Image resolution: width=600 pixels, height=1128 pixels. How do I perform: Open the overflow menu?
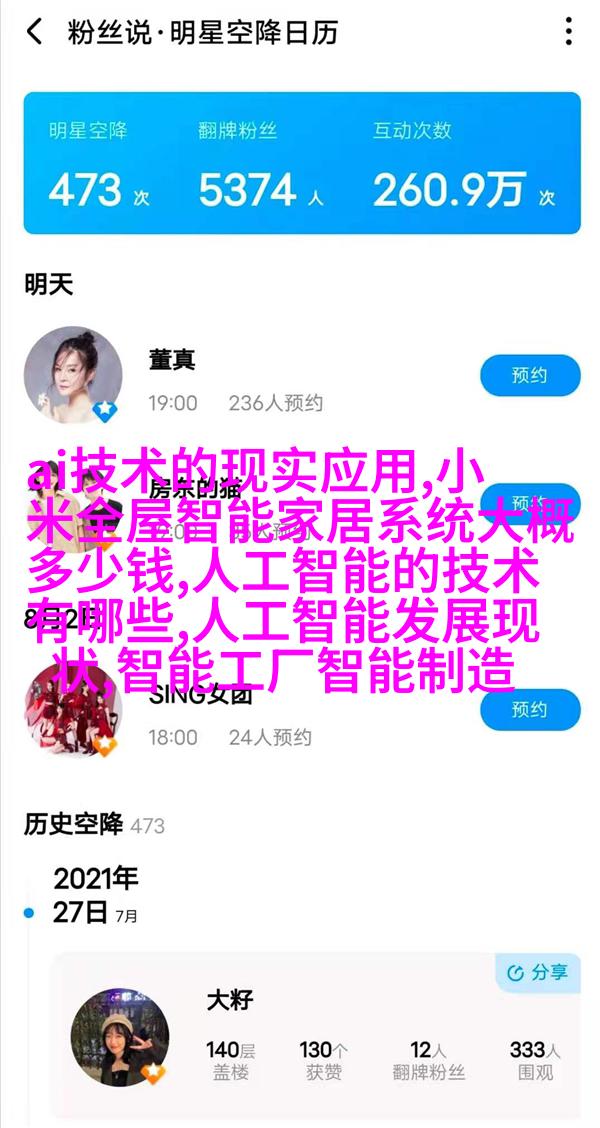click(568, 32)
